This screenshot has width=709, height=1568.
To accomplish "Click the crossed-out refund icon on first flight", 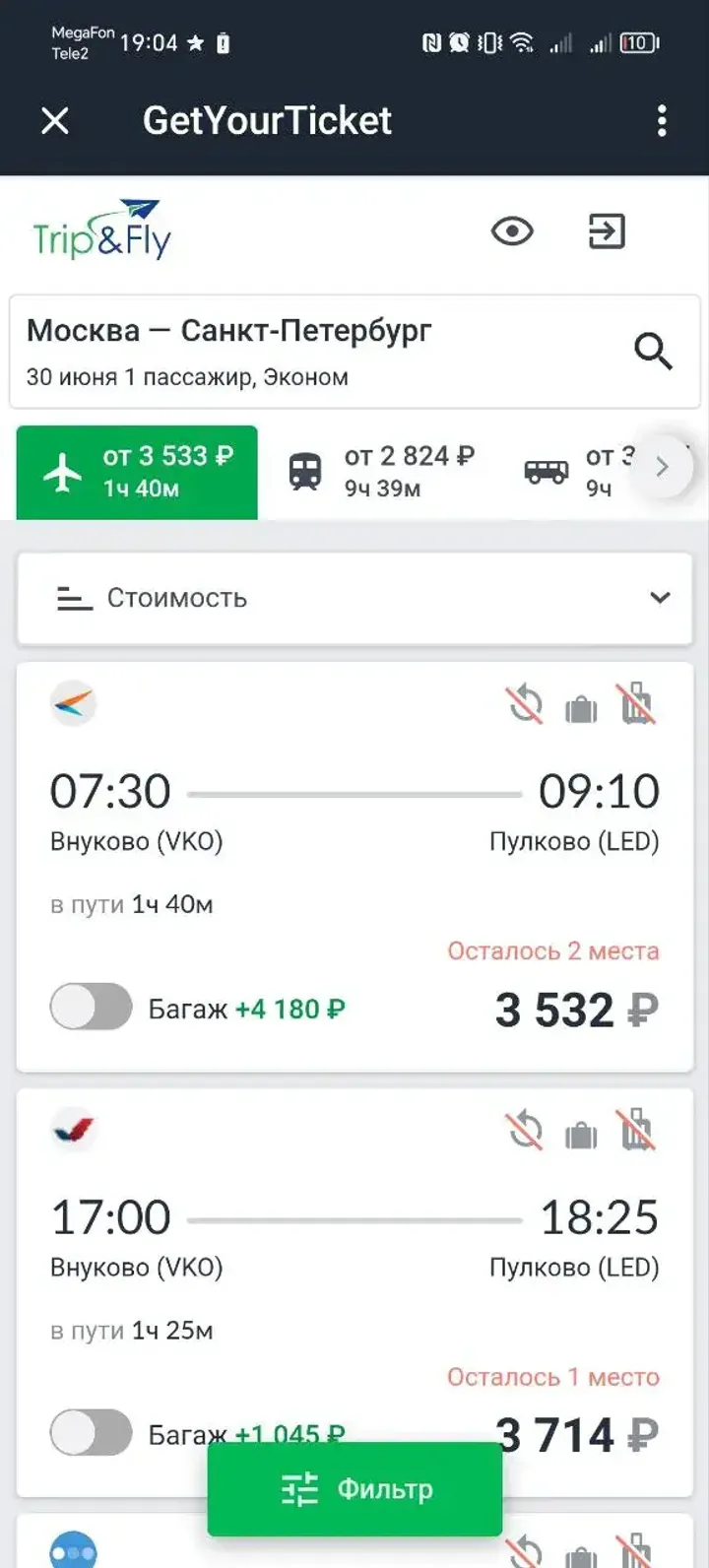I will [x=525, y=704].
